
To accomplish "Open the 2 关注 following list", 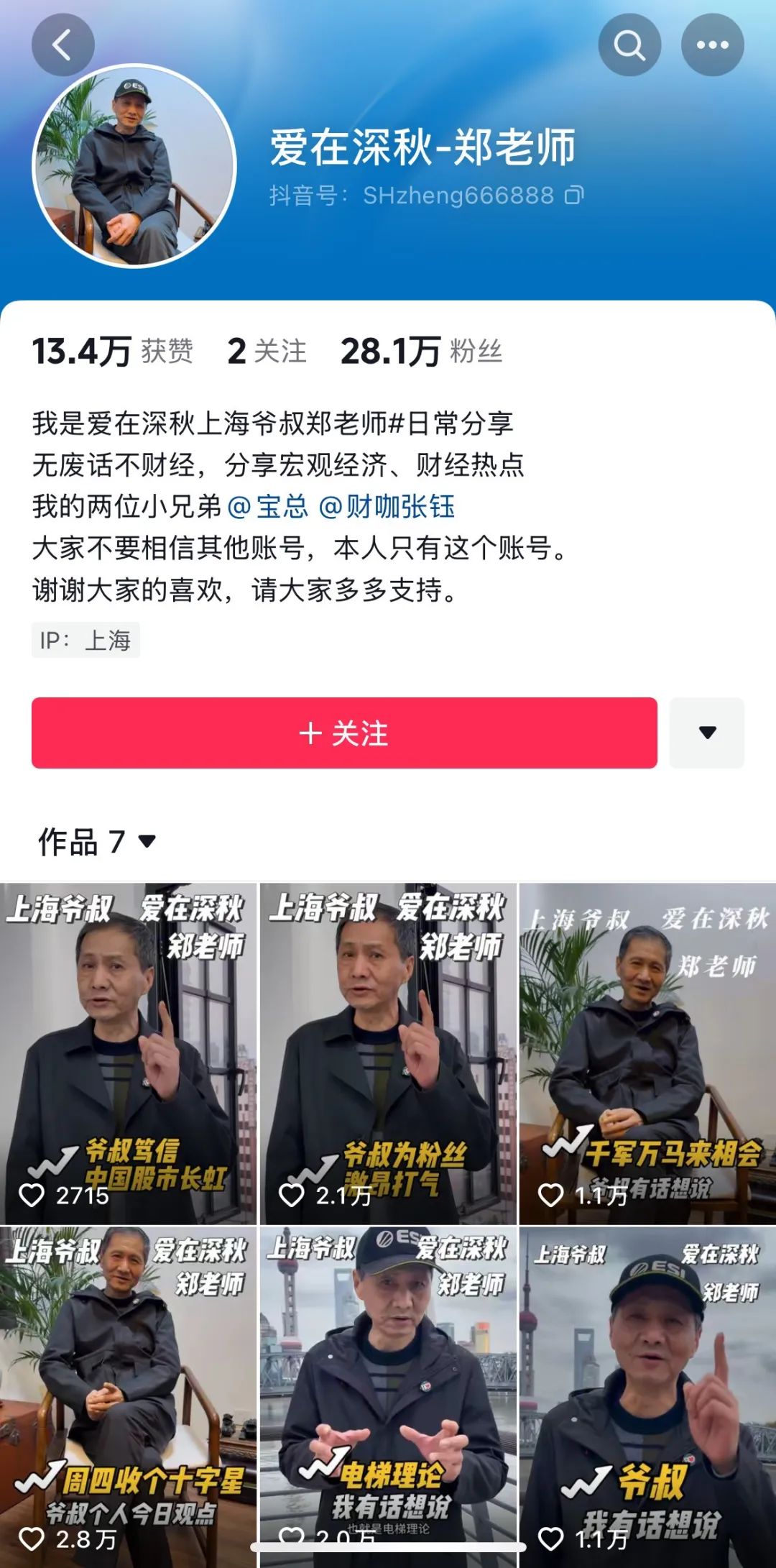I will 267,352.
